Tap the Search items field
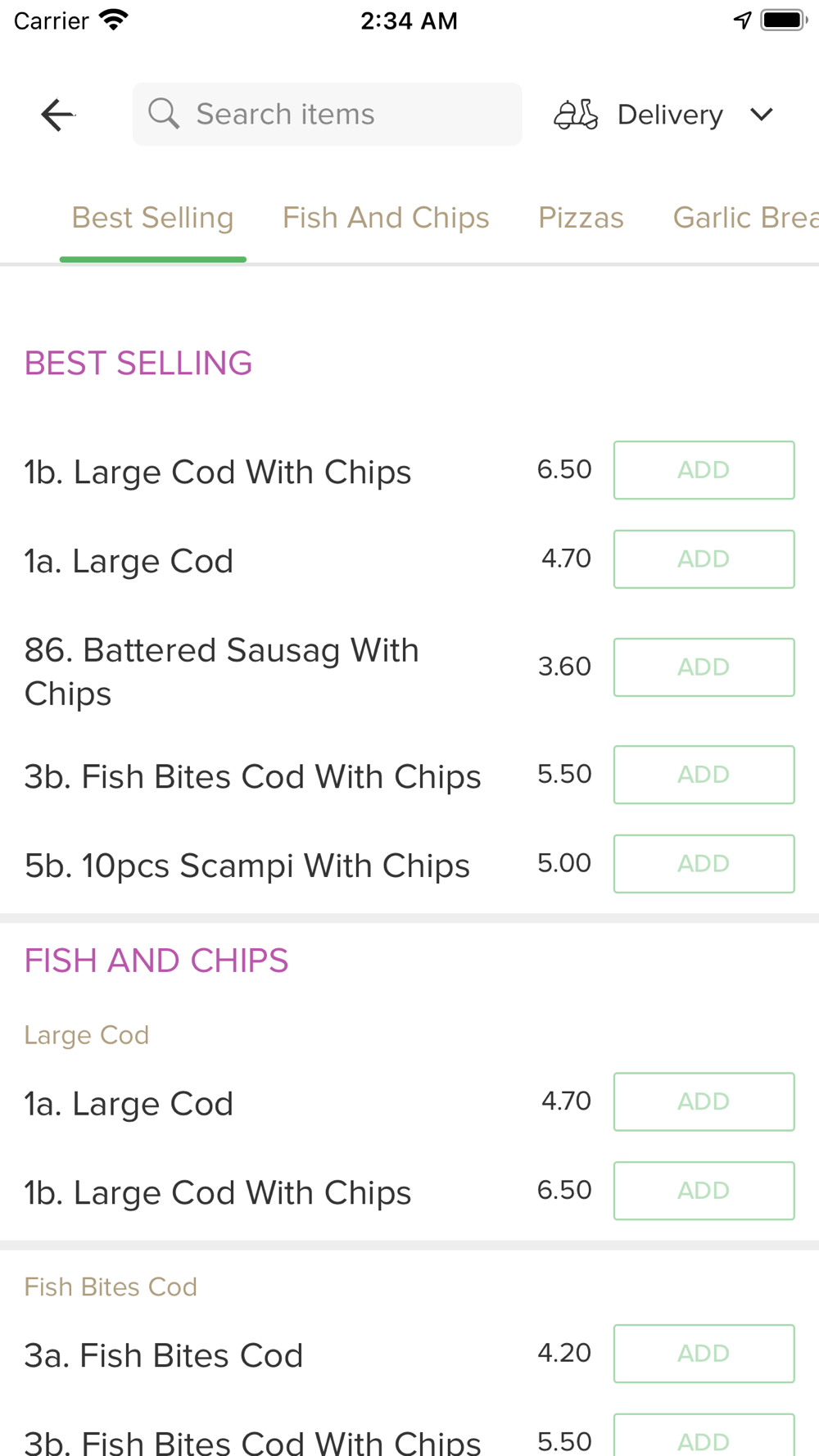Viewport: 819px width, 1456px height. [x=327, y=114]
